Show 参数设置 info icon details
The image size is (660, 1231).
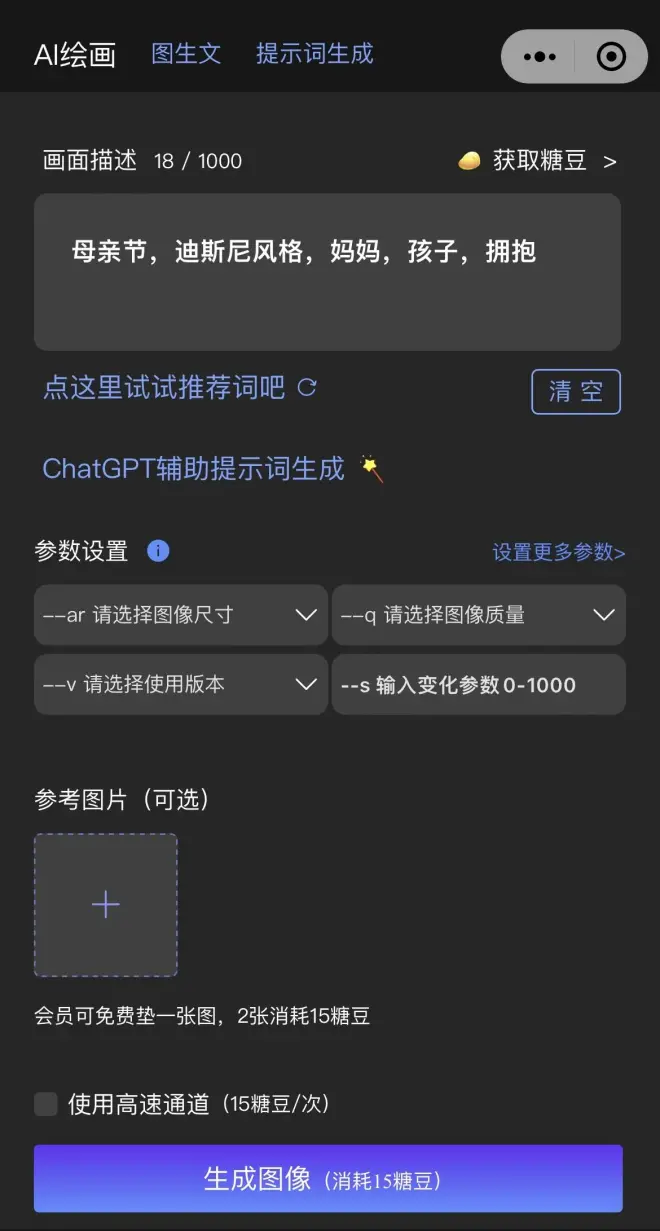158,550
